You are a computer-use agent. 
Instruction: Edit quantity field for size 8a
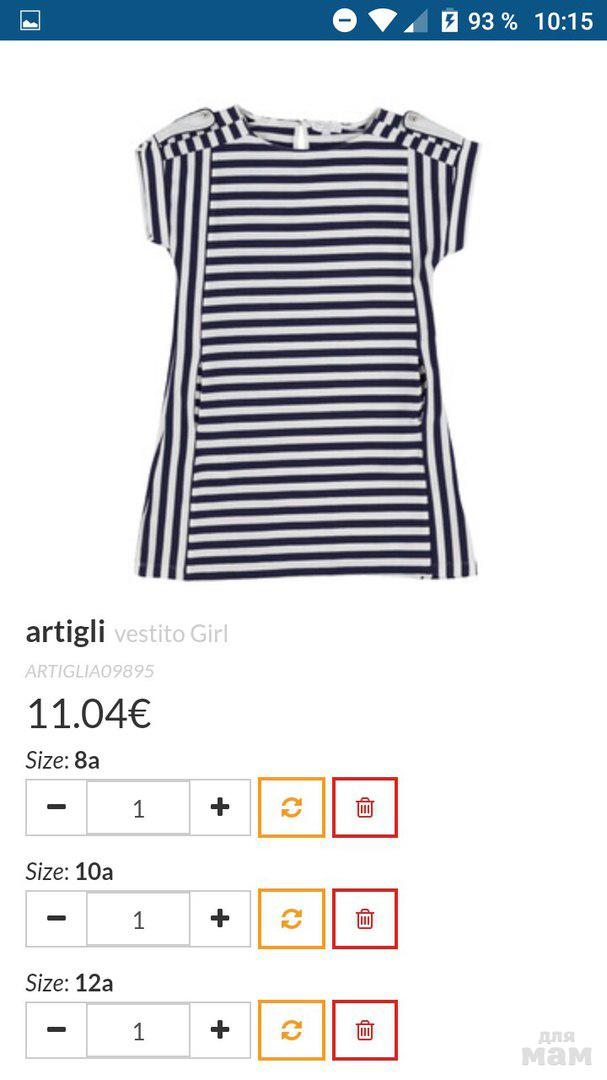point(138,808)
